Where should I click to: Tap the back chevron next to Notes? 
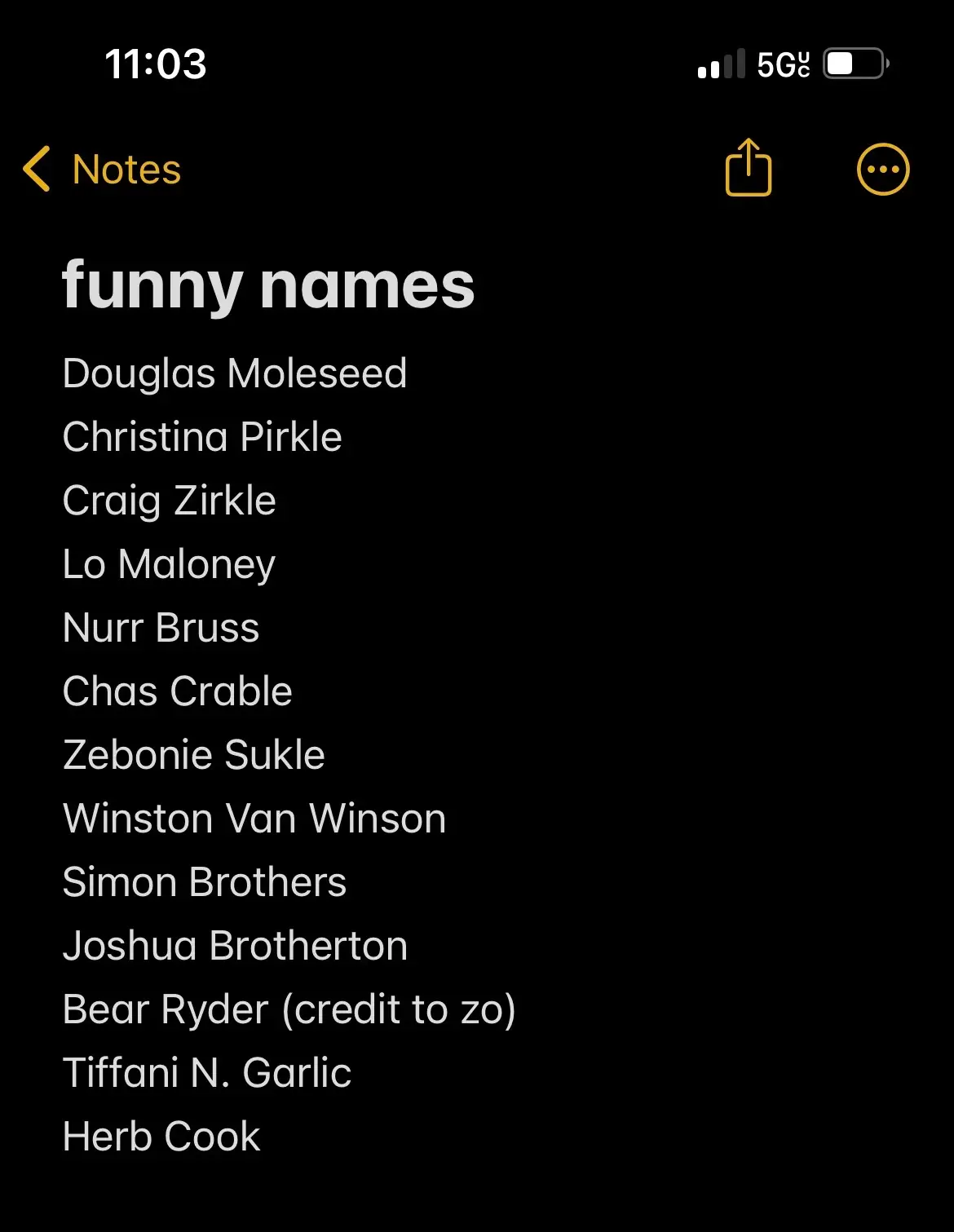(36, 169)
